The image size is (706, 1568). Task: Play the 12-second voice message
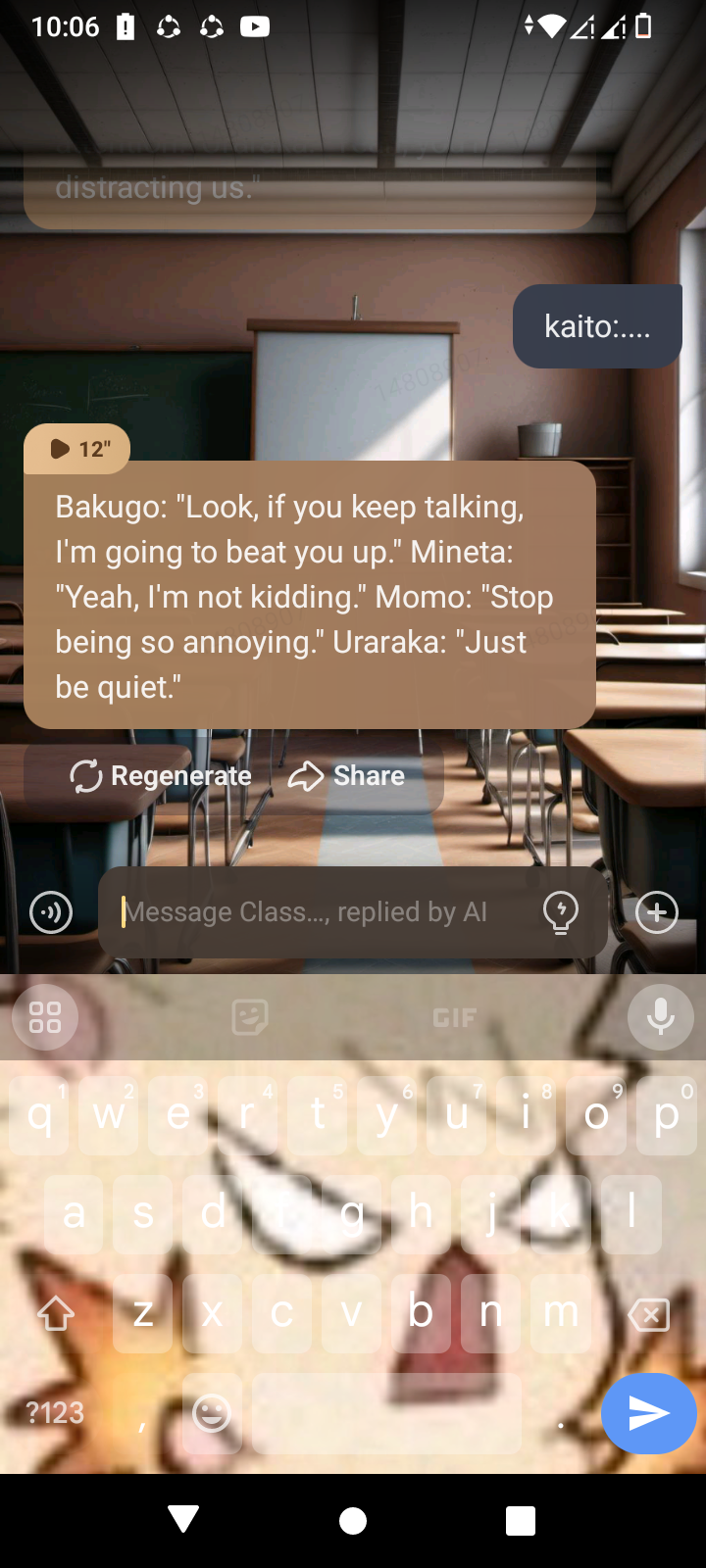77,449
